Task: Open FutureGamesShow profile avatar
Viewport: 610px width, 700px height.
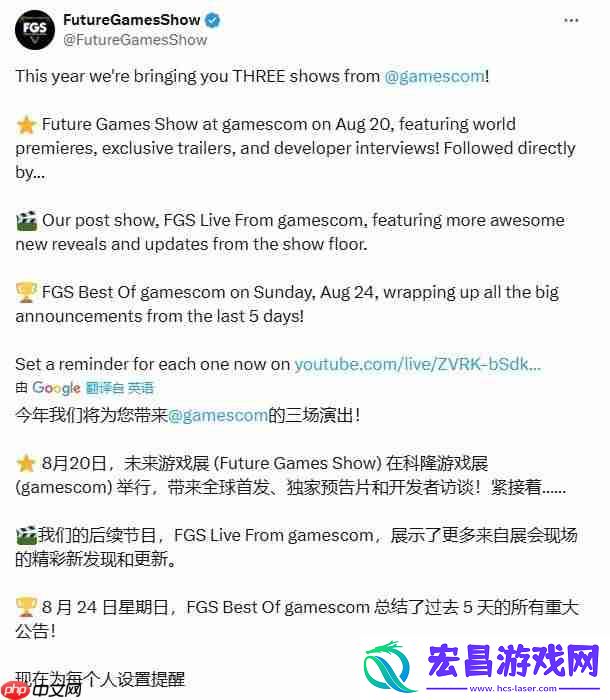Action: click(36, 29)
